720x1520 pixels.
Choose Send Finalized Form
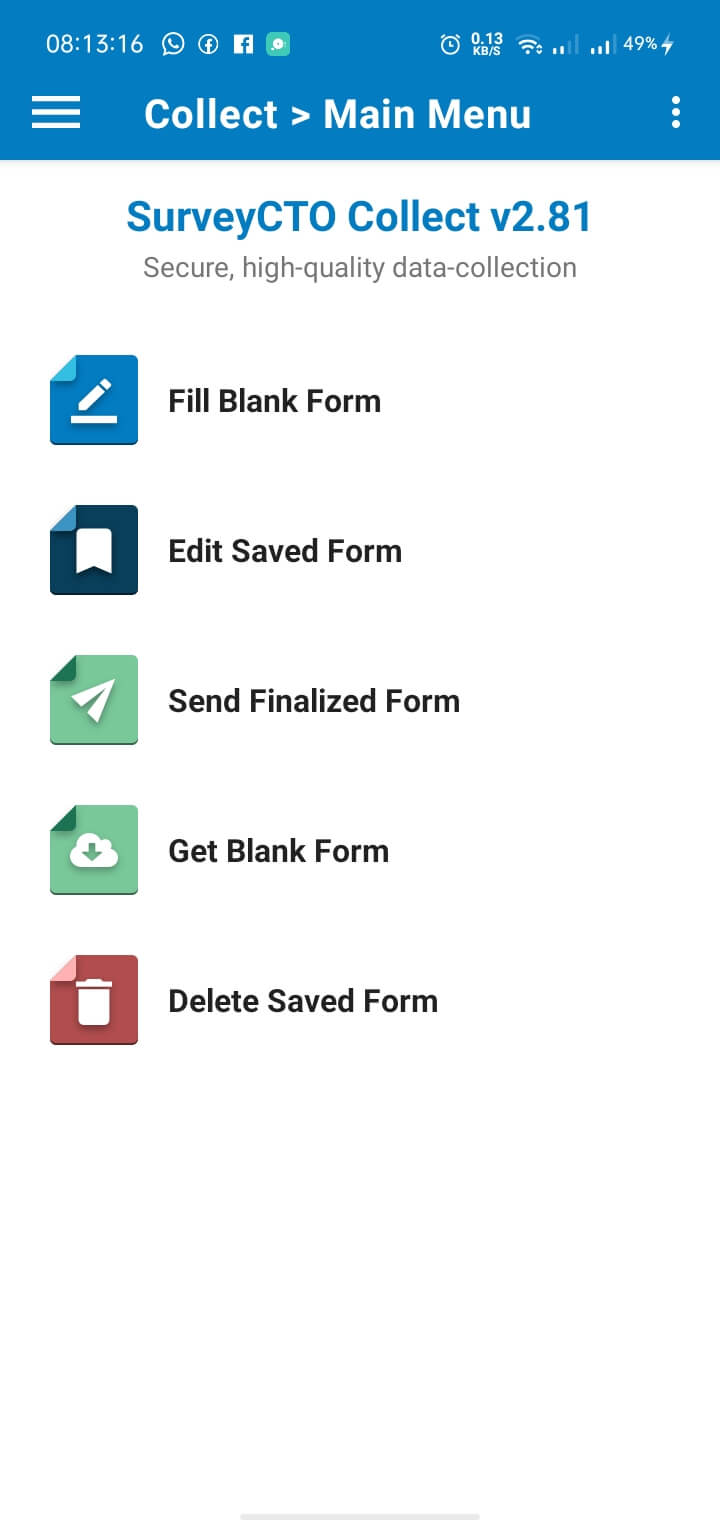click(313, 701)
